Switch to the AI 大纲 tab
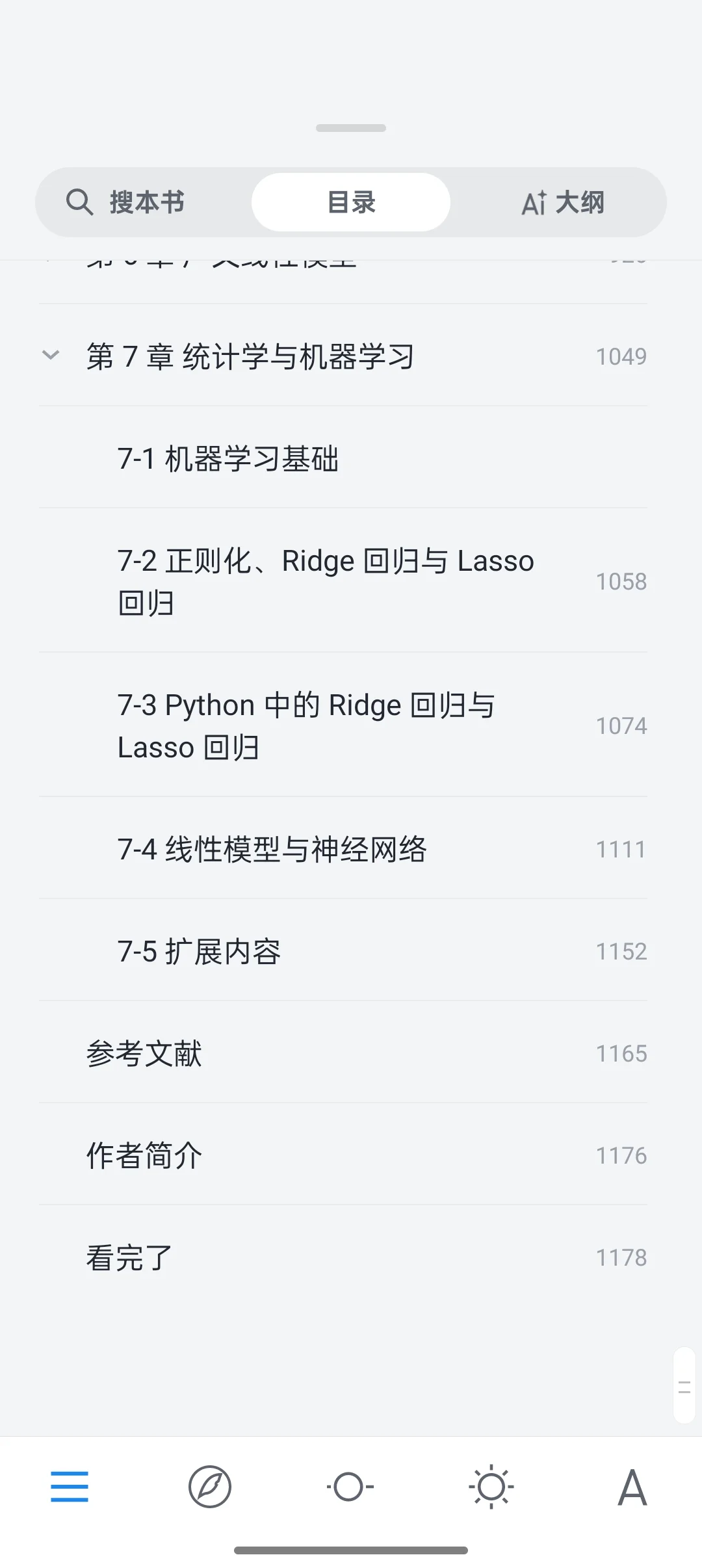 pyautogui.click(x=563, y=202)
